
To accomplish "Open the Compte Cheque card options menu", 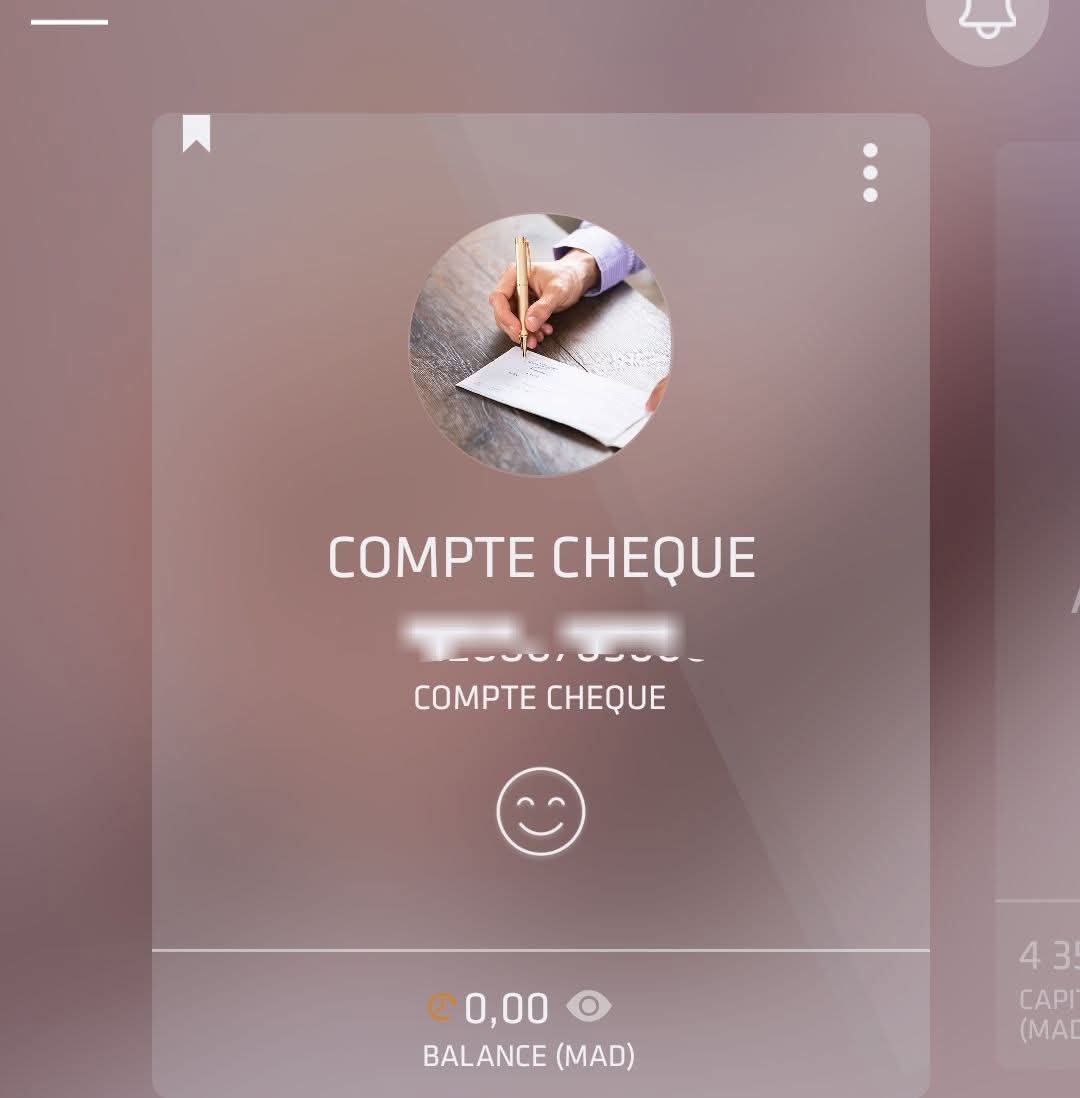I will tap(870, 173).
